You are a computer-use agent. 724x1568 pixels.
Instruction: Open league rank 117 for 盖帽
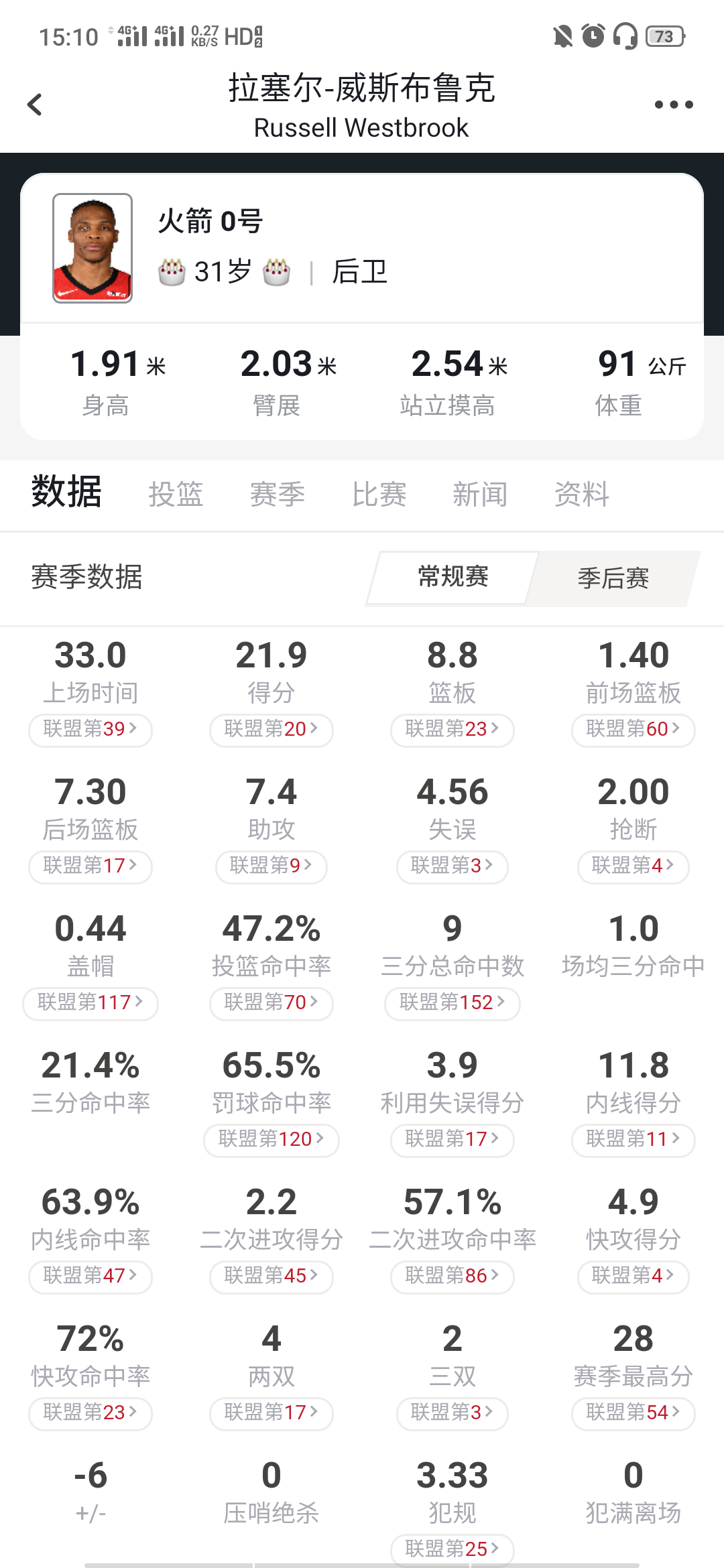[x=90, y=1002]
